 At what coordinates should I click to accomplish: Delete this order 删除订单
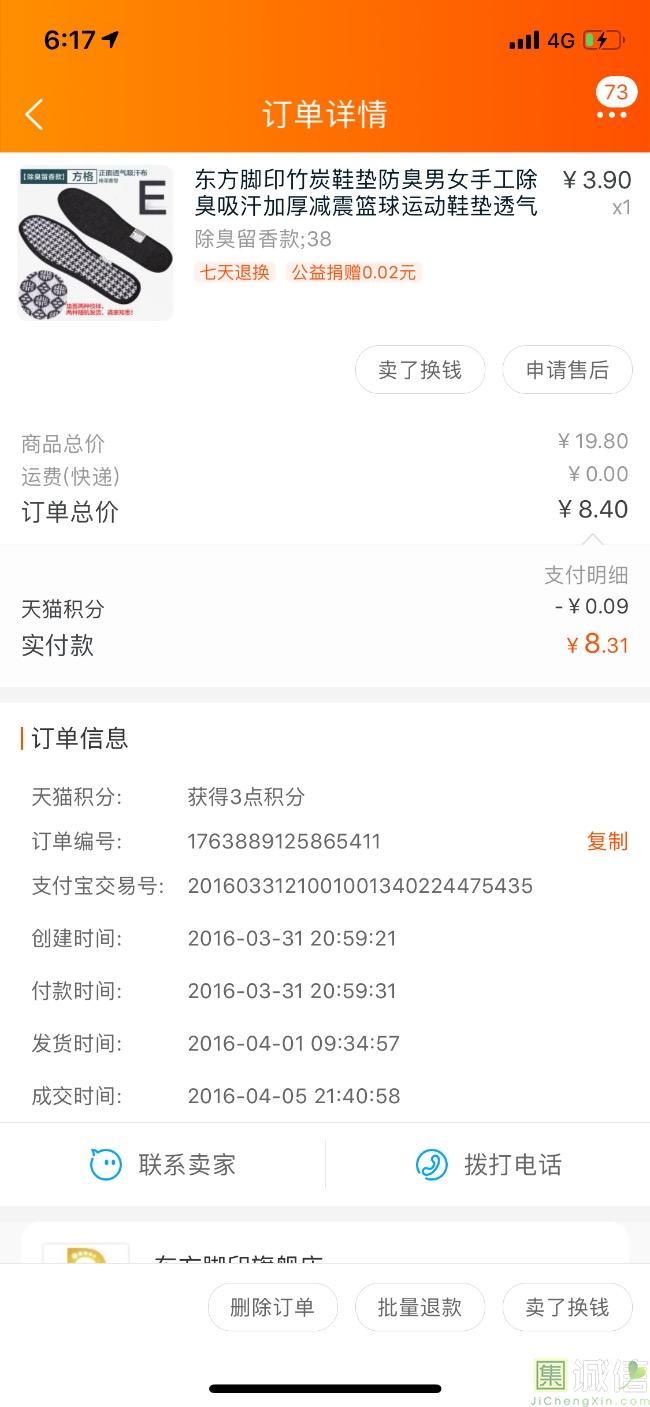tap(272, 1307)
